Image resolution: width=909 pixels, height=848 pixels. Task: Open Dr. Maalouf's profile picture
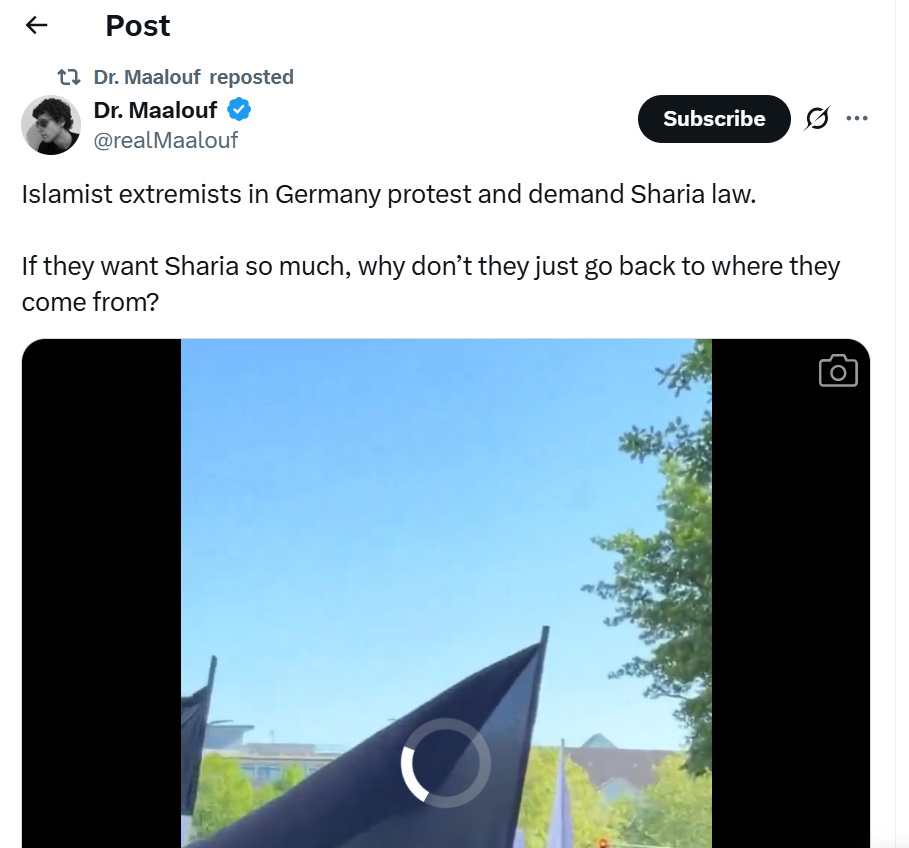pyautogui.click(x=51, y=125)
